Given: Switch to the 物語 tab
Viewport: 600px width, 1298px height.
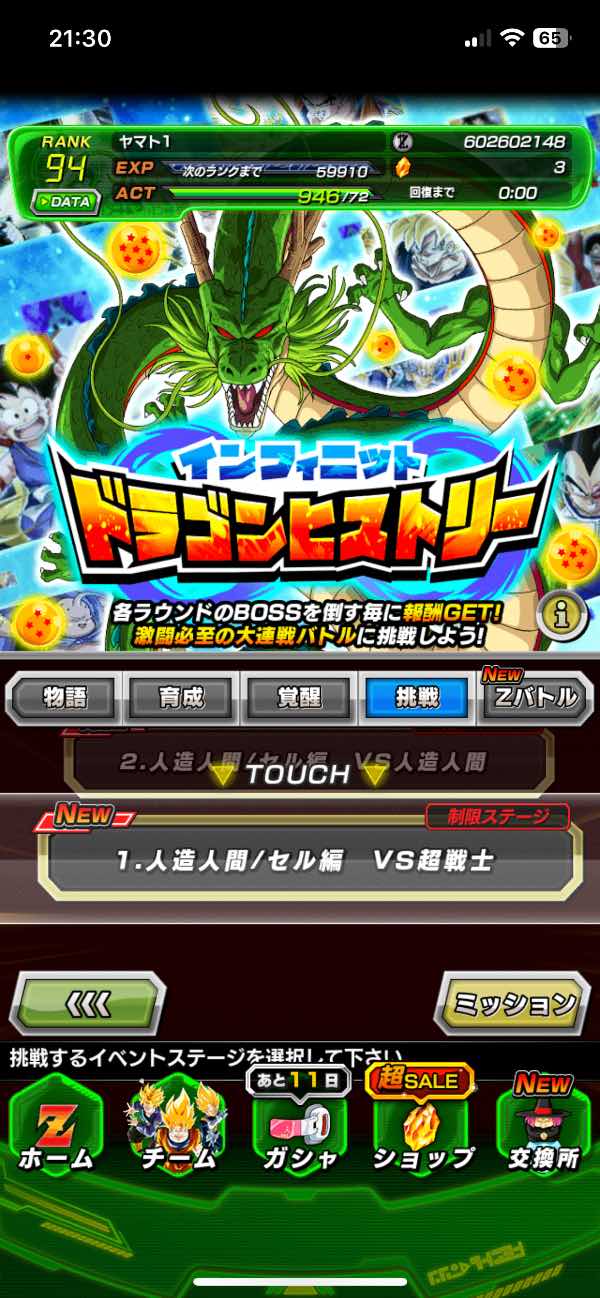Looking at the screenshot, I should [64, 697].
